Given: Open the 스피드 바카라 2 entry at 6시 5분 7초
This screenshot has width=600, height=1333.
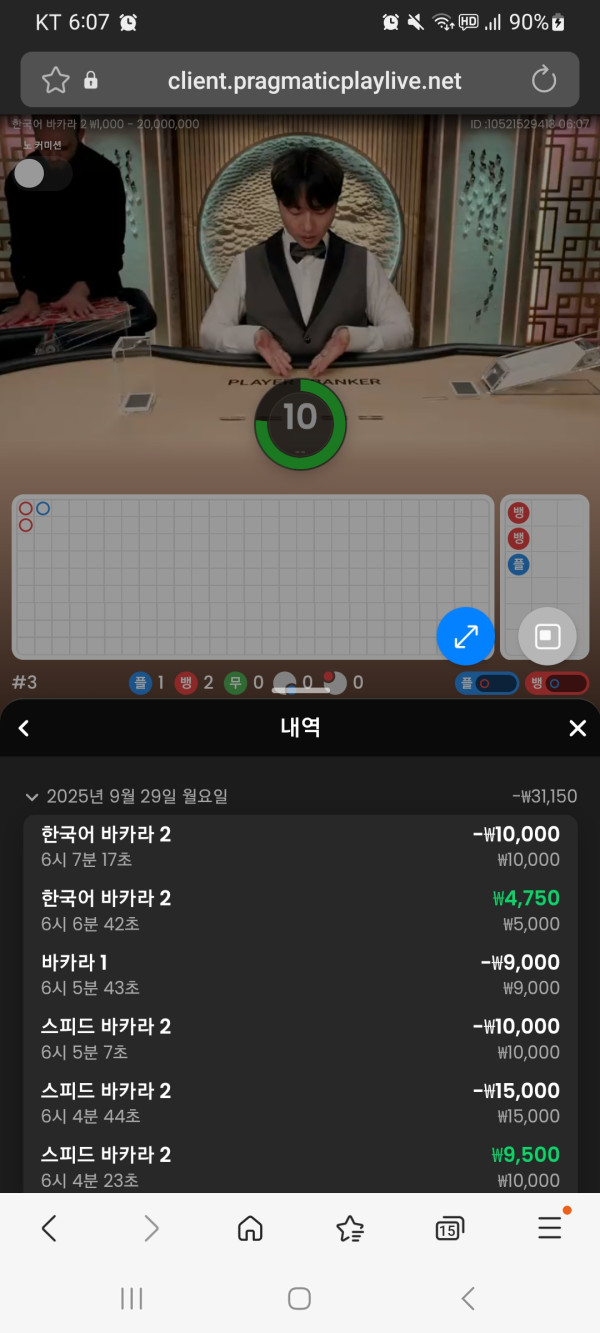Looking at the screenshot, I should pyautogui.click(x=300, y=1038).
